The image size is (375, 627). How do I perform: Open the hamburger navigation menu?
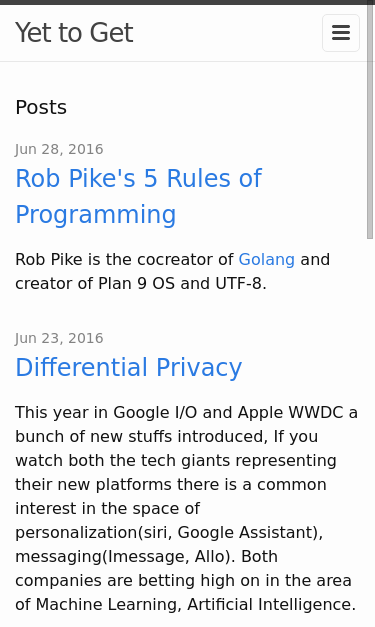coord(341,33)
